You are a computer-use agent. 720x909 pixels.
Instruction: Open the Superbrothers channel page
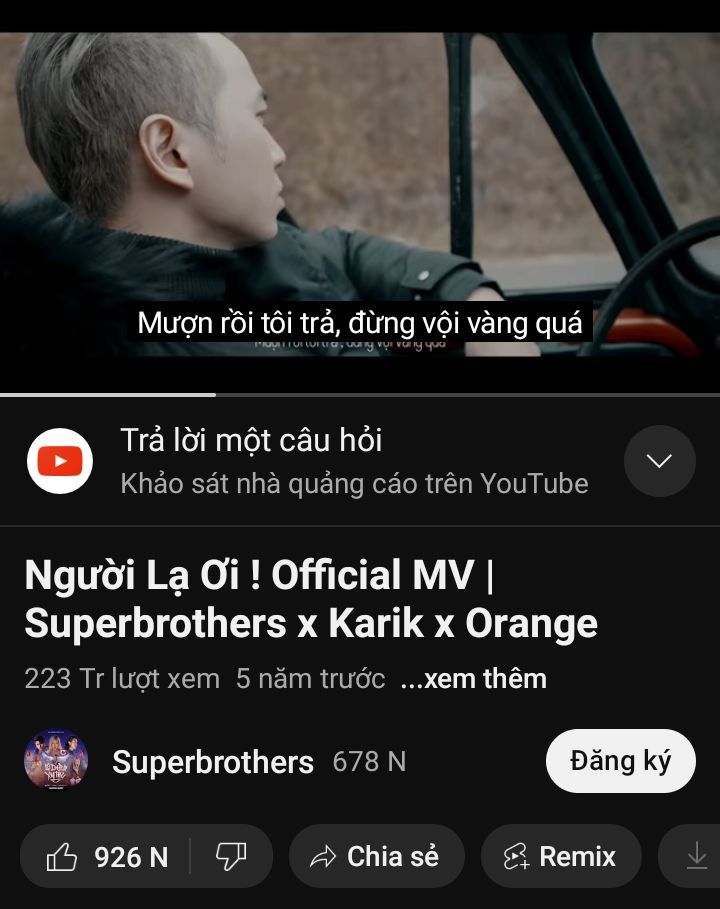pyautogui.click(x=212, y=762)
